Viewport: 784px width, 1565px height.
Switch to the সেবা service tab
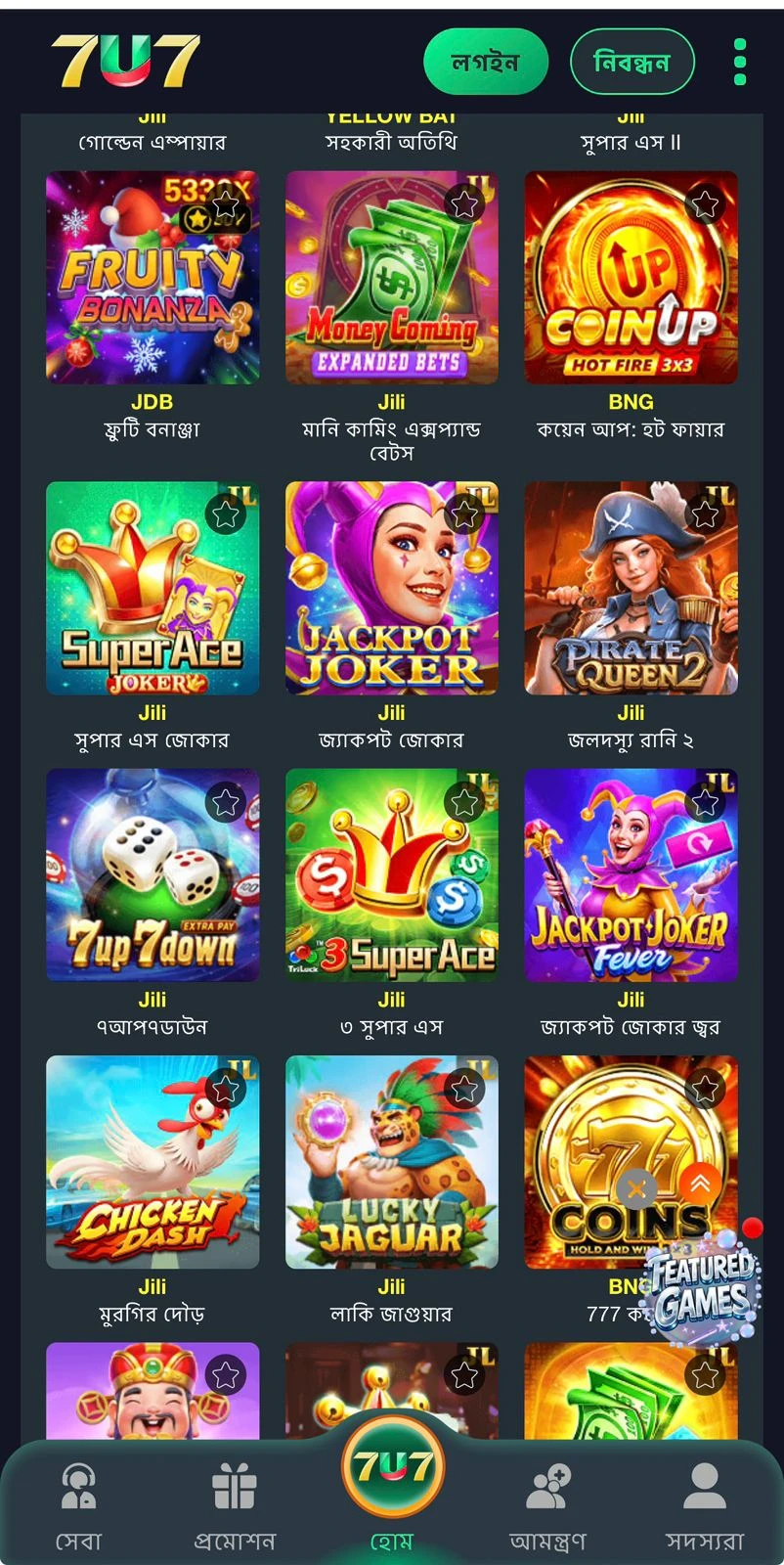(x=78, y=1506)
